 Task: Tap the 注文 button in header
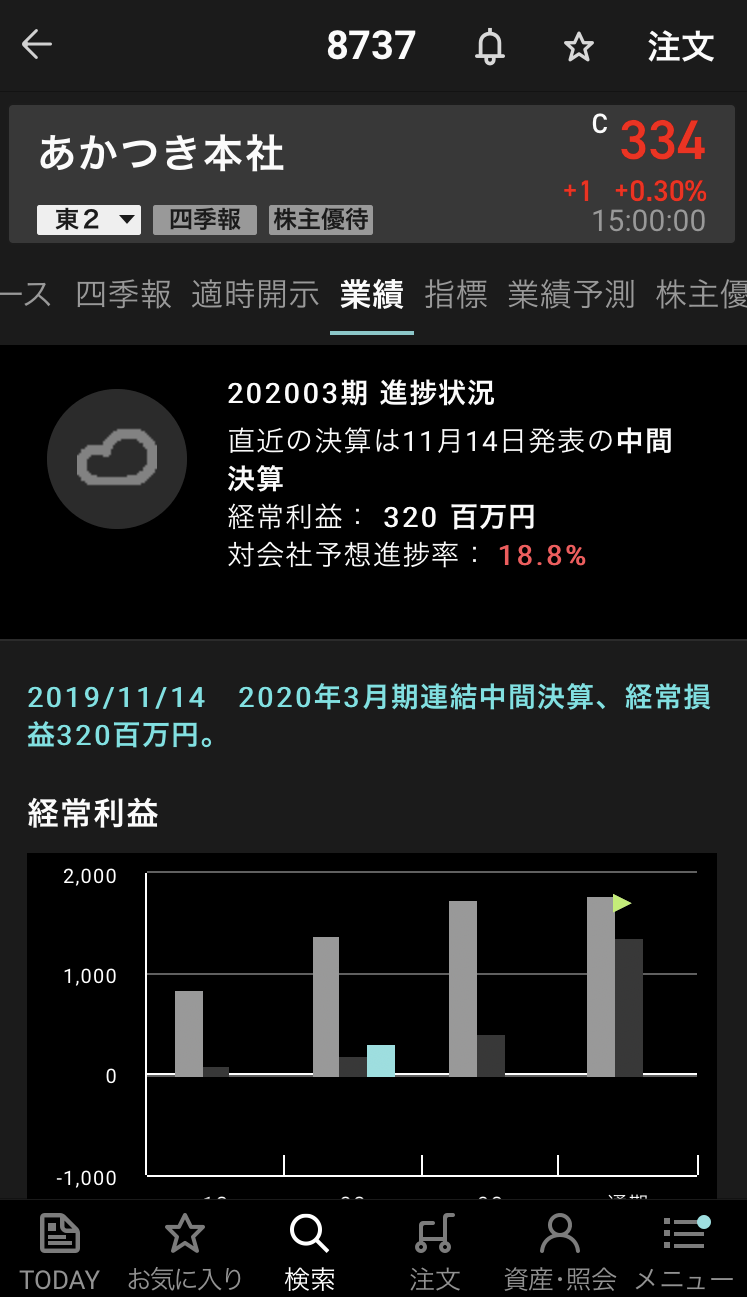coord(680,46)
